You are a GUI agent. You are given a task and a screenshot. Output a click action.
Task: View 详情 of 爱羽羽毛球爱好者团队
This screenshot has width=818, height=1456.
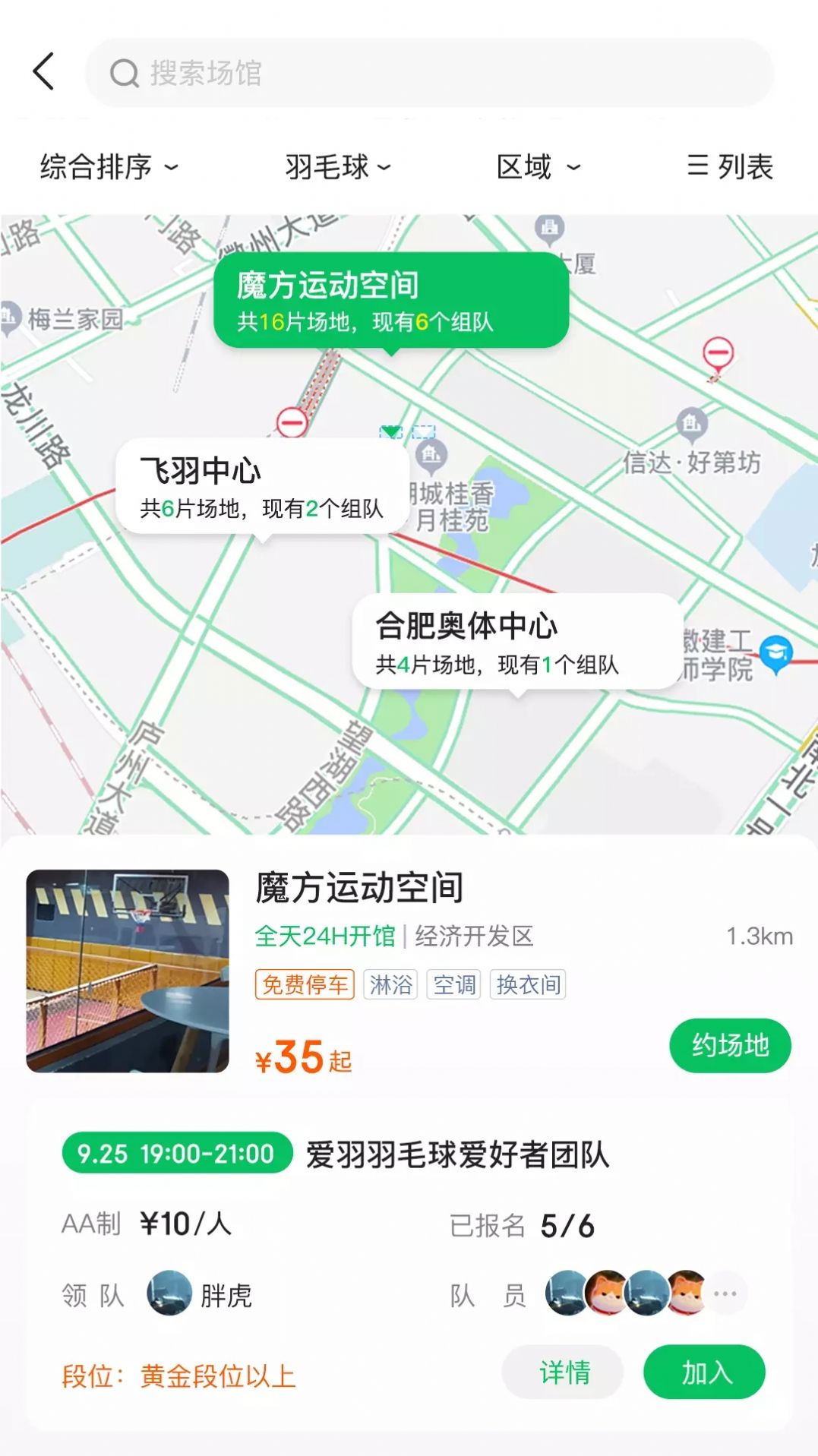563,1372
